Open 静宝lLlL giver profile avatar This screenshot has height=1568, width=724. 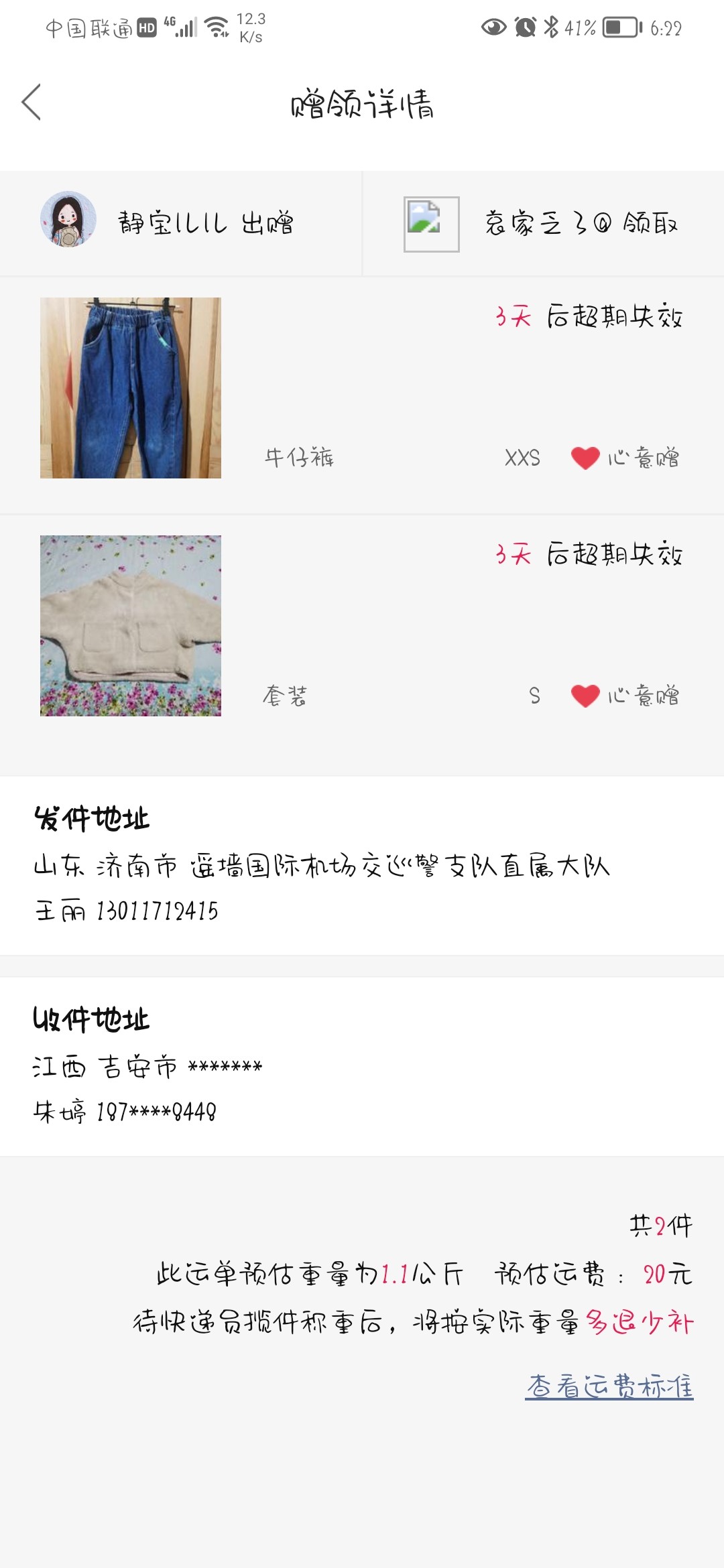[x=68, y=220]
